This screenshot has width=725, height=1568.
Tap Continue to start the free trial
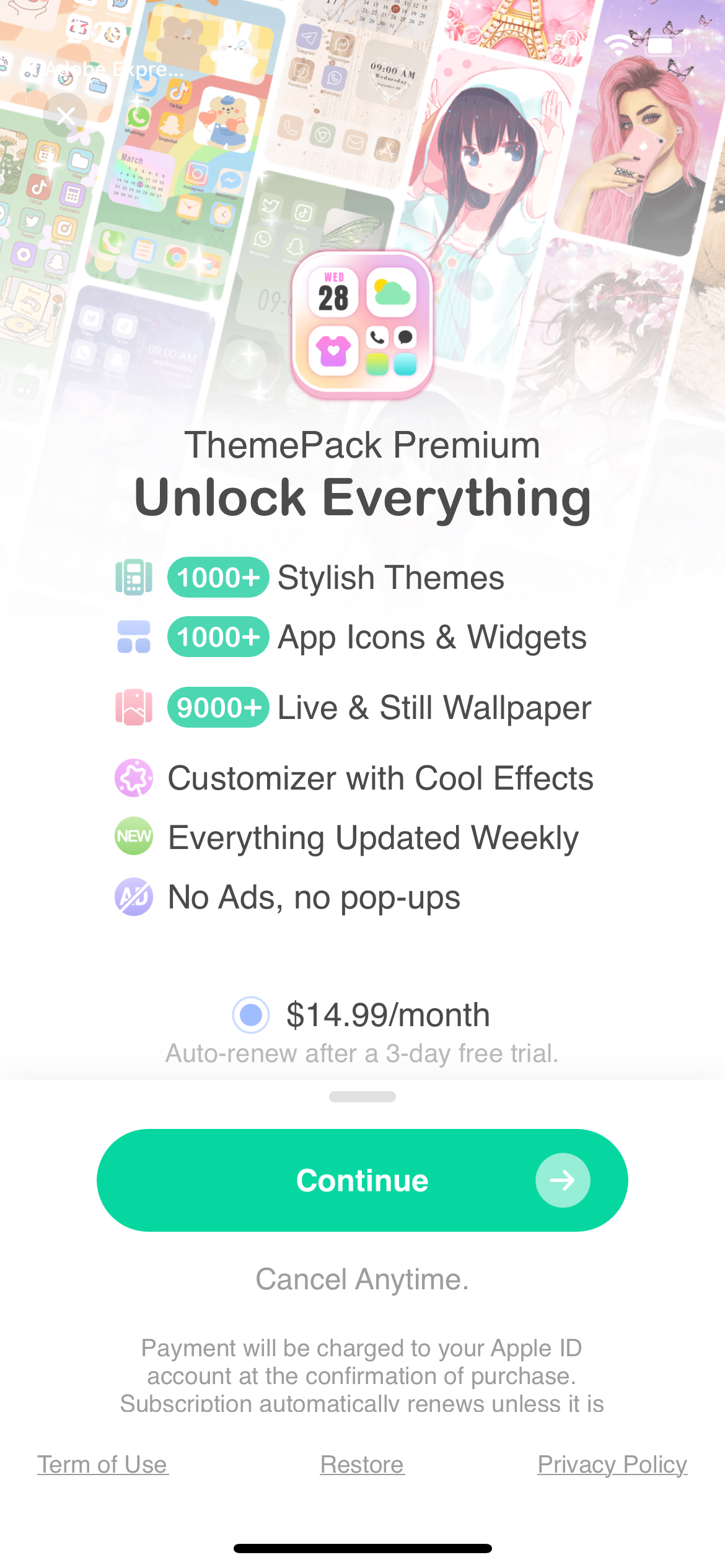pos(362,1180)
